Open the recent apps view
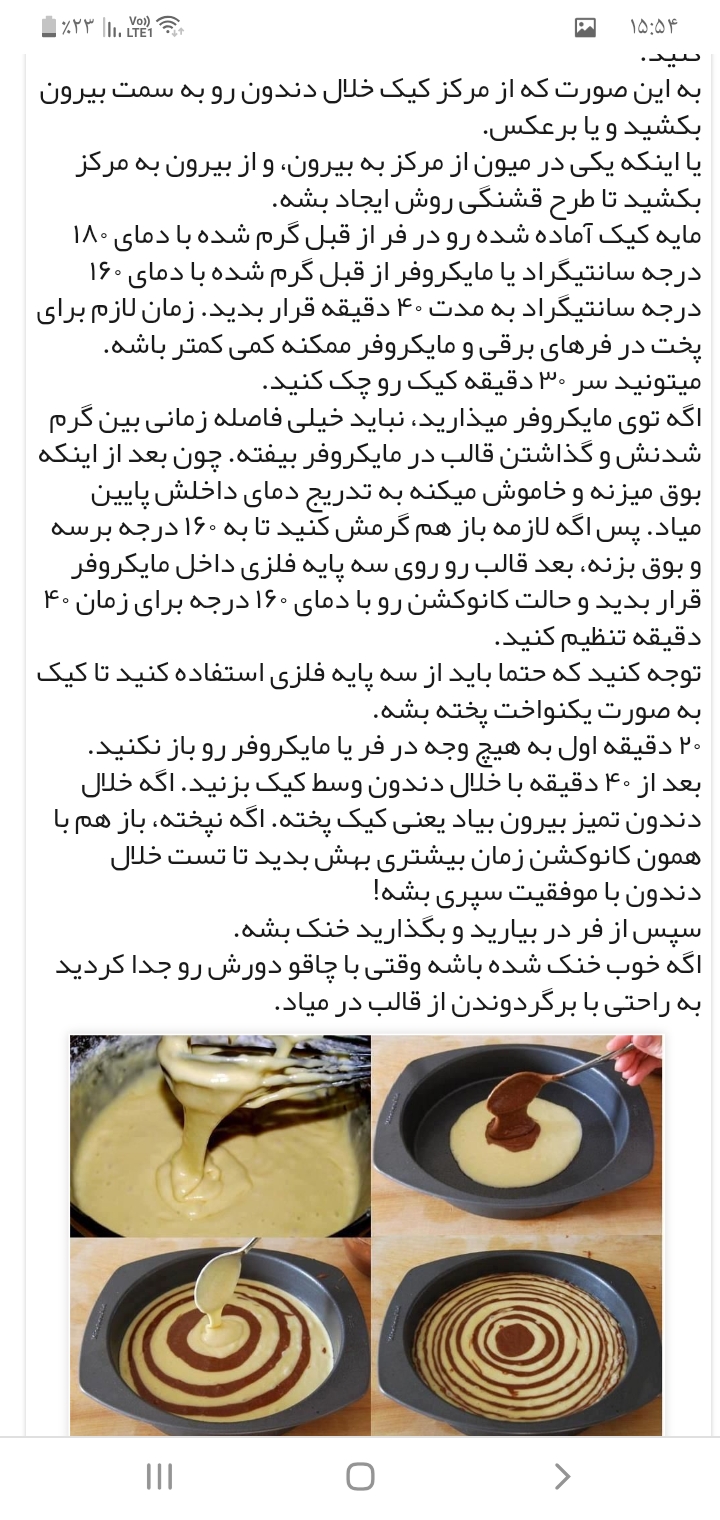The height and width of the screenshot is (1520, 720). point(159,1476)
